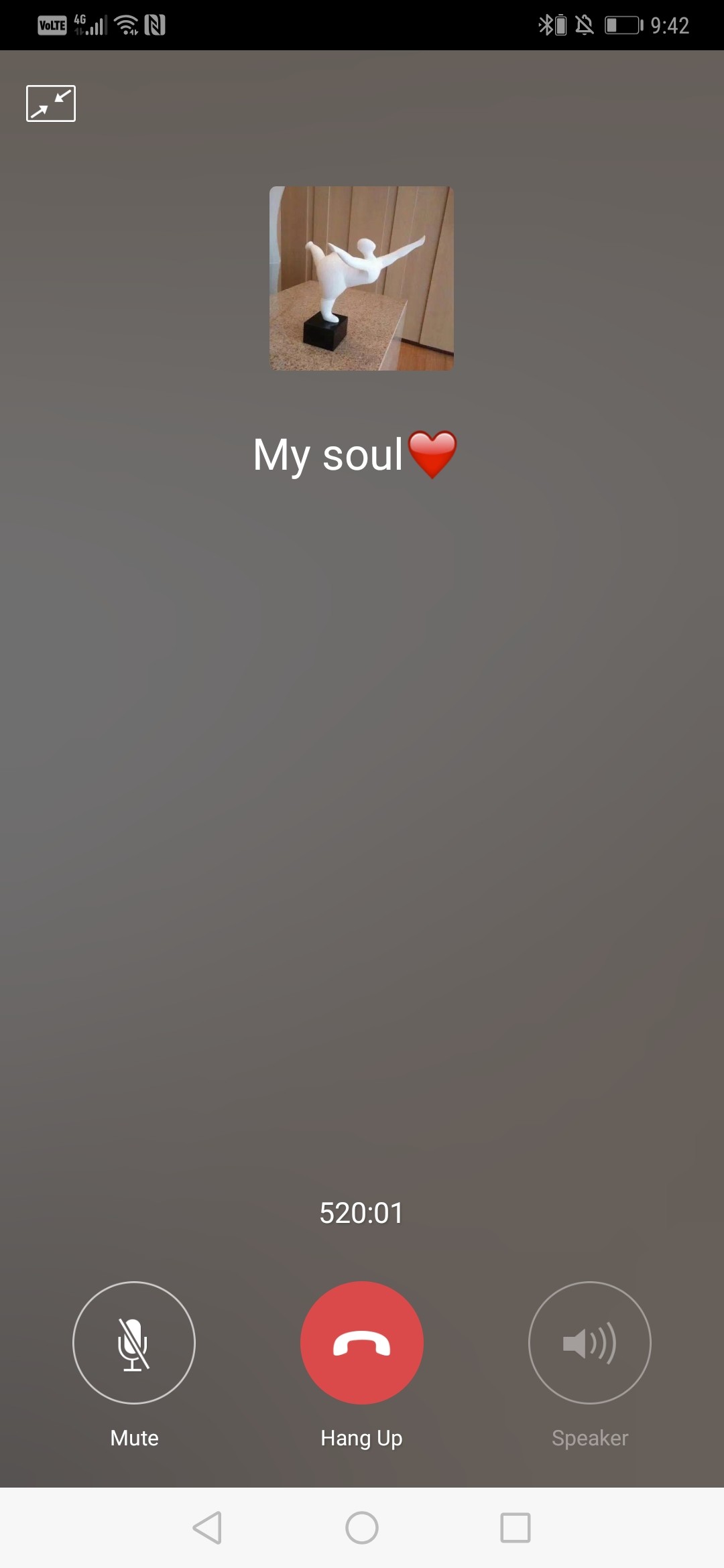Hang up the call
This screenshot has width=724, height=1568.
tap(362, 1342)
